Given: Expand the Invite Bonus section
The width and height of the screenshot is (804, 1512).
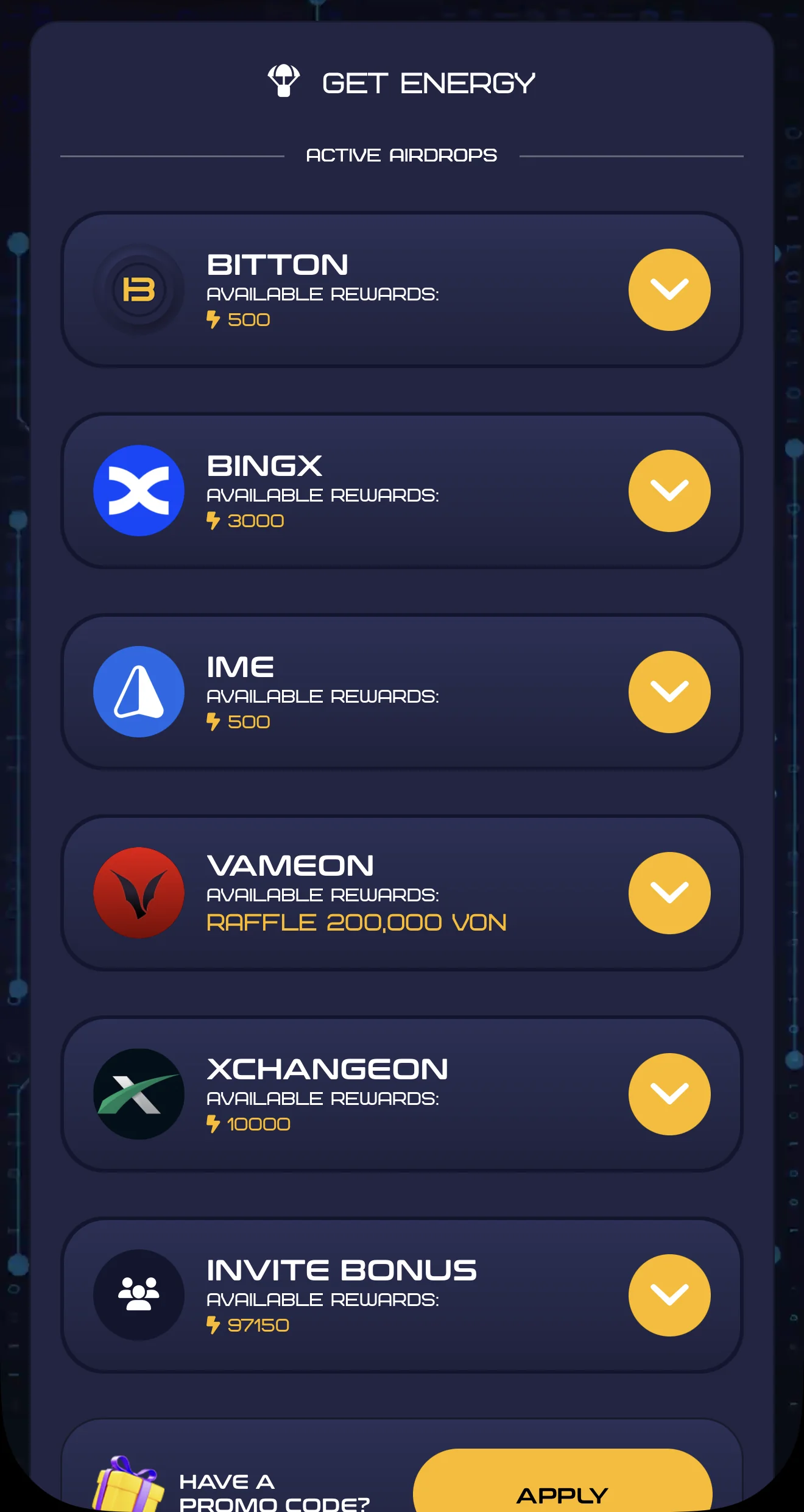Looking at the screenshot, I should click(x=669, y=1295).
